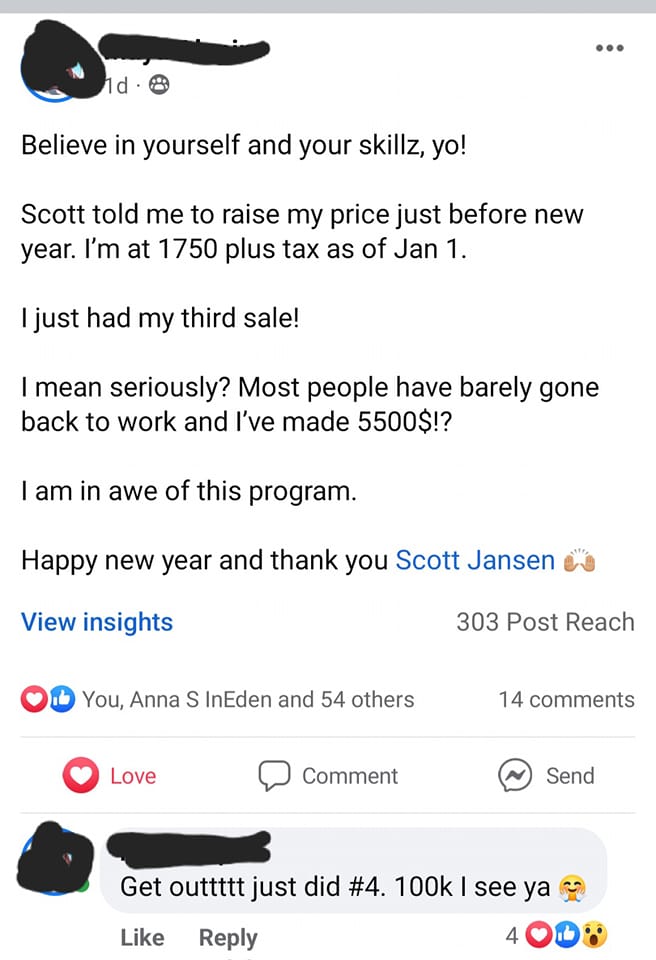
Task: Like the "Get outtttt" comment
Action: pos(142,938)
